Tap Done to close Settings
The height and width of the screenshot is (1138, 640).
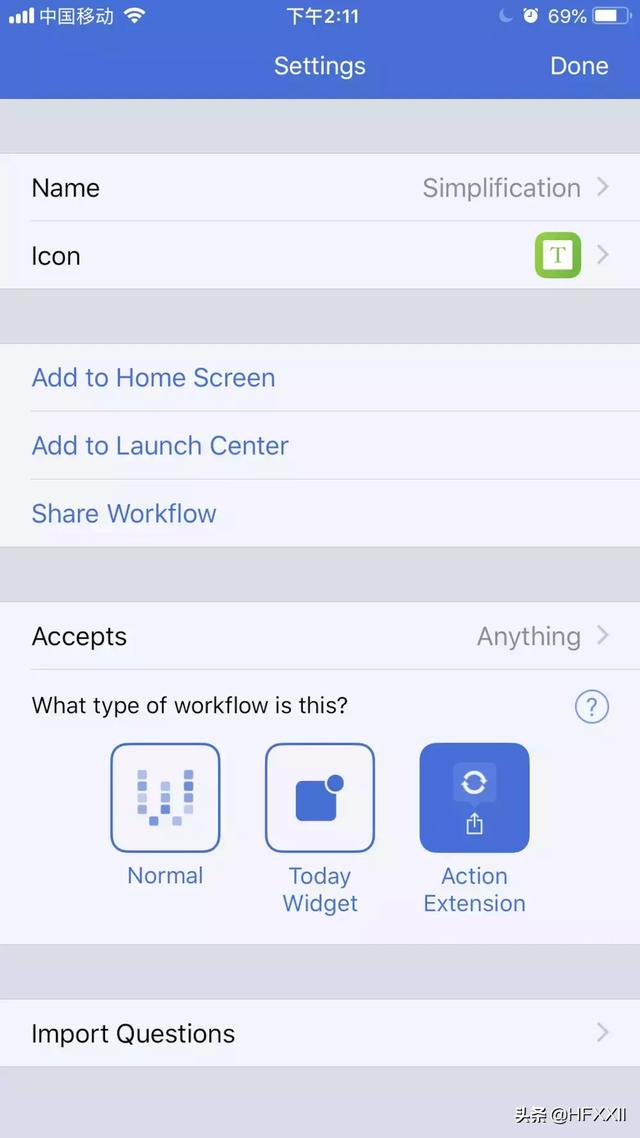578,66
